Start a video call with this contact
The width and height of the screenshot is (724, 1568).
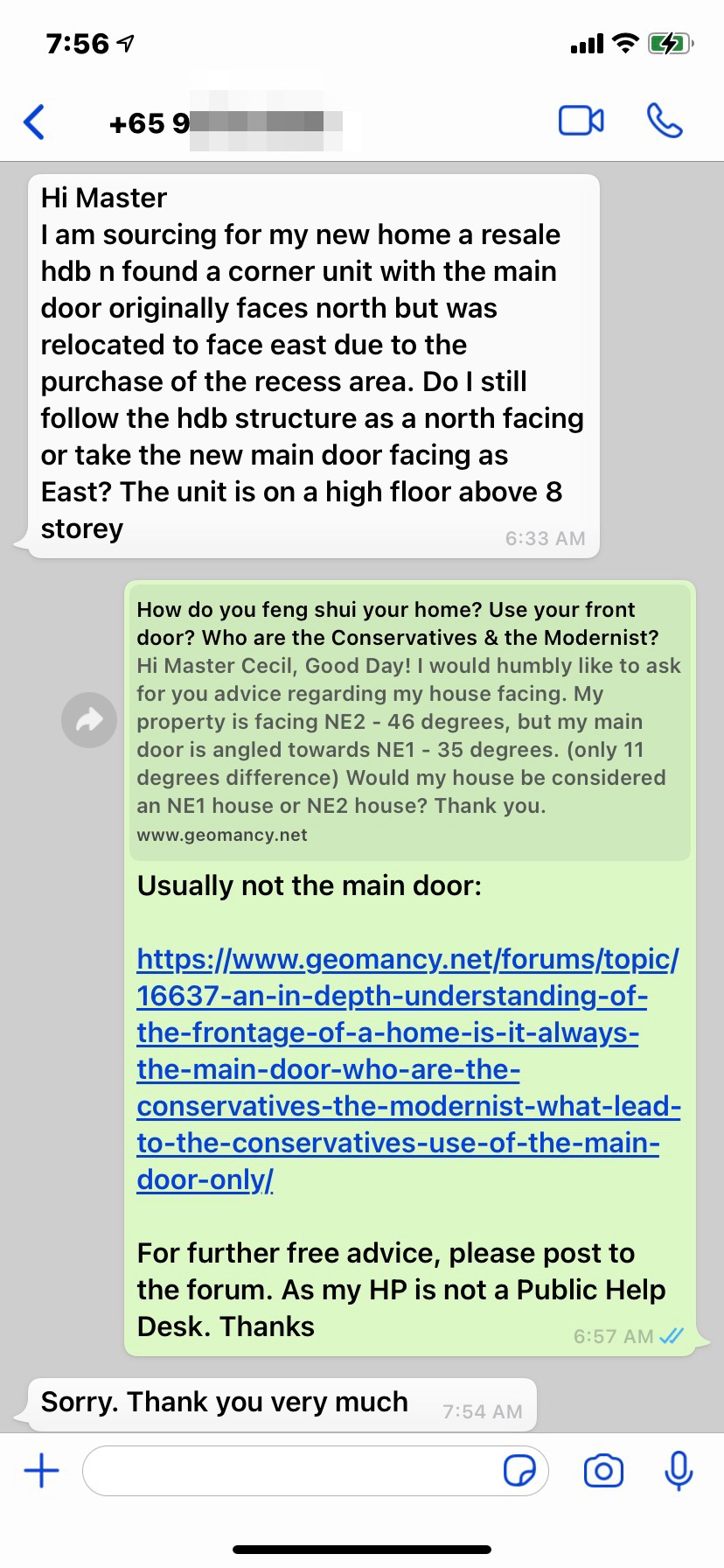click(581, 122)
